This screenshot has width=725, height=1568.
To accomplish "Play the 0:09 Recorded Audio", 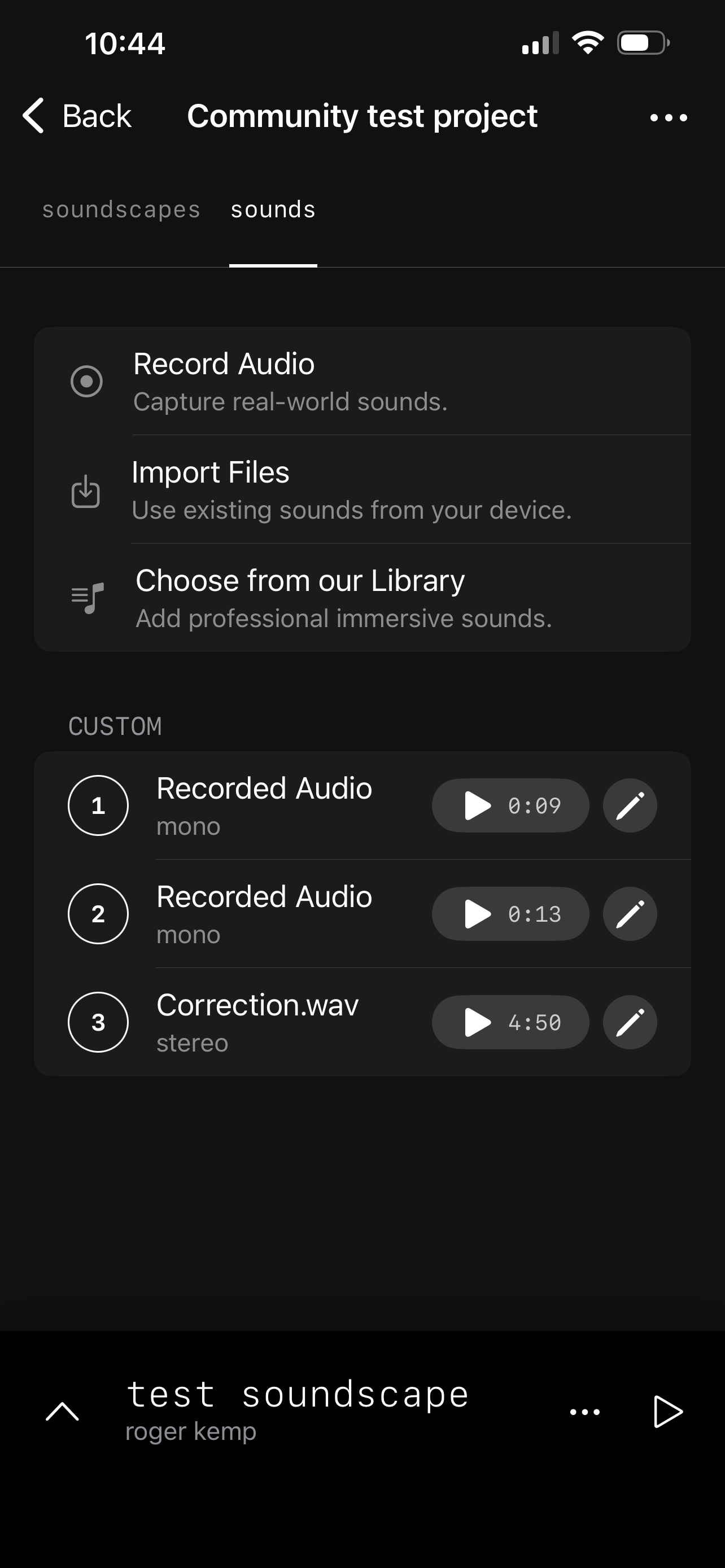I will [510, 805].
